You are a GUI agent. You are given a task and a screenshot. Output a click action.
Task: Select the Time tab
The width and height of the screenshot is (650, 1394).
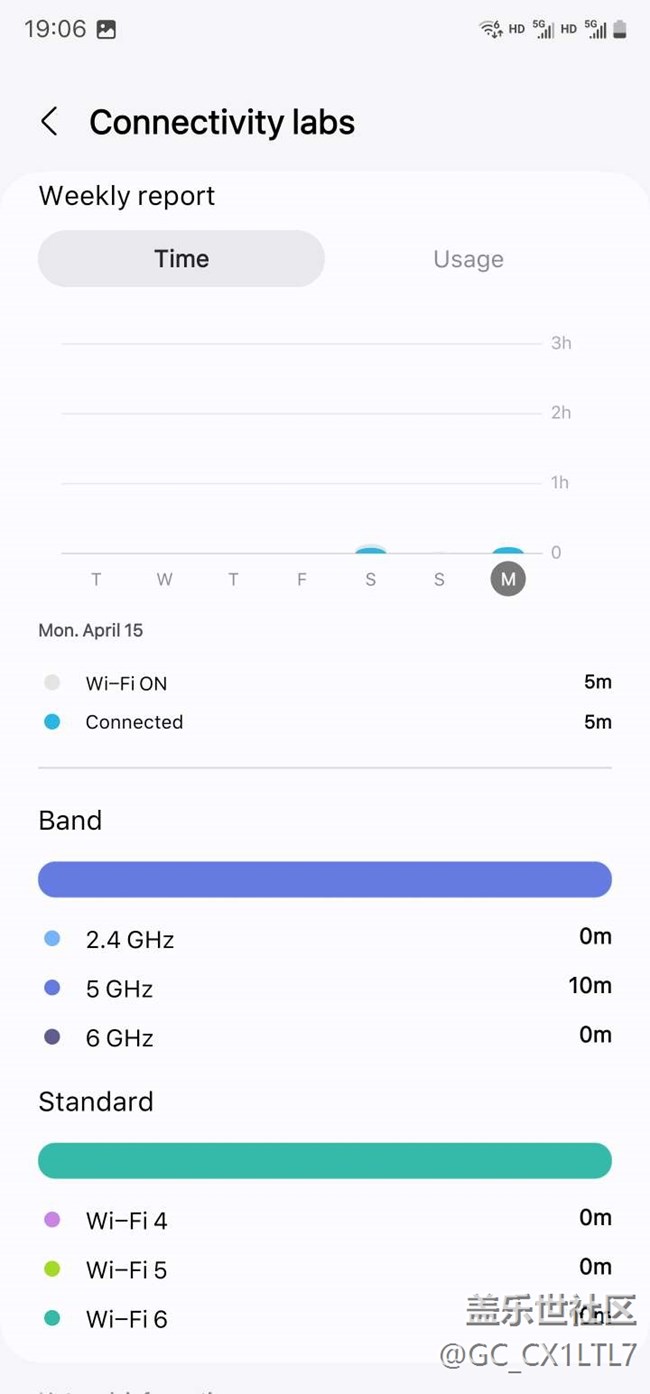[181, 259]
